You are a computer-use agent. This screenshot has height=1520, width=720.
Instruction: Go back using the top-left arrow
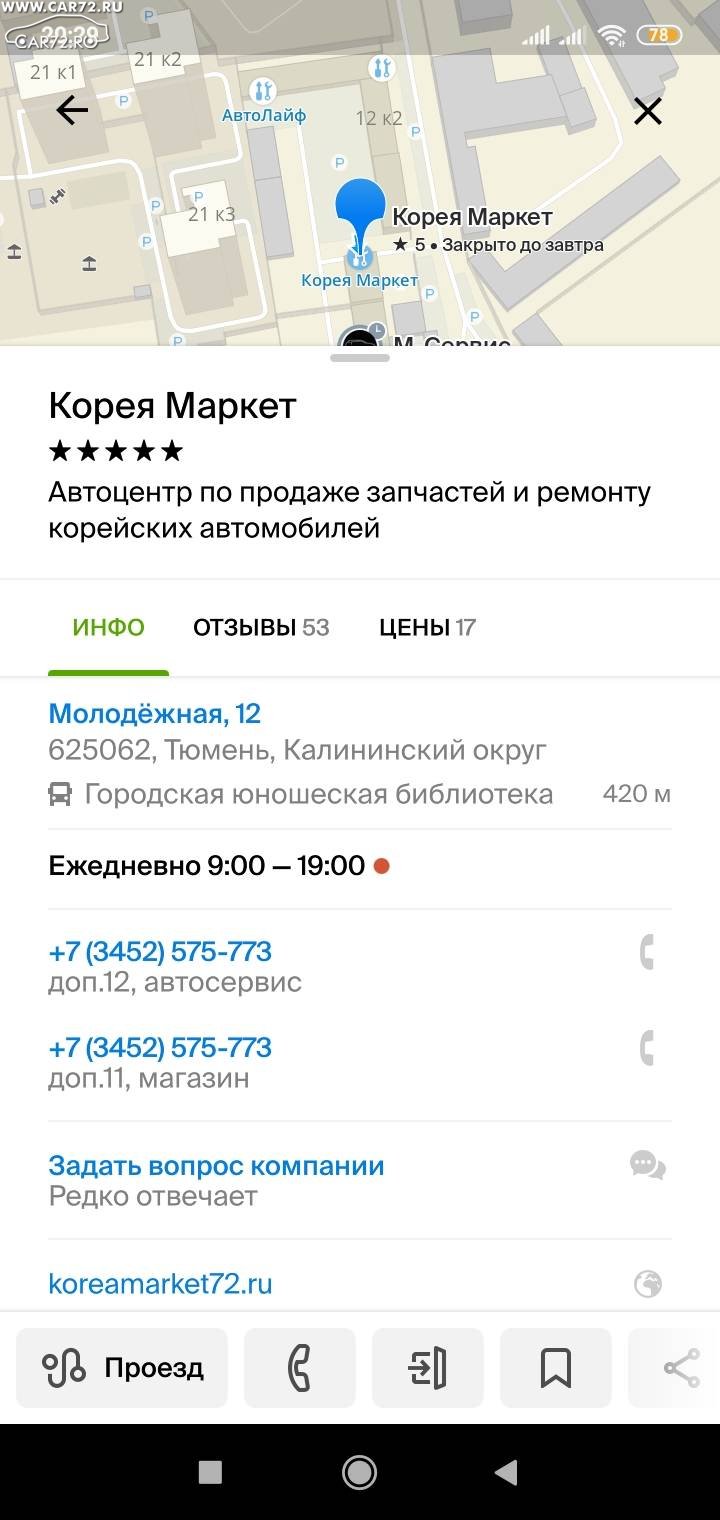(72, 111)
